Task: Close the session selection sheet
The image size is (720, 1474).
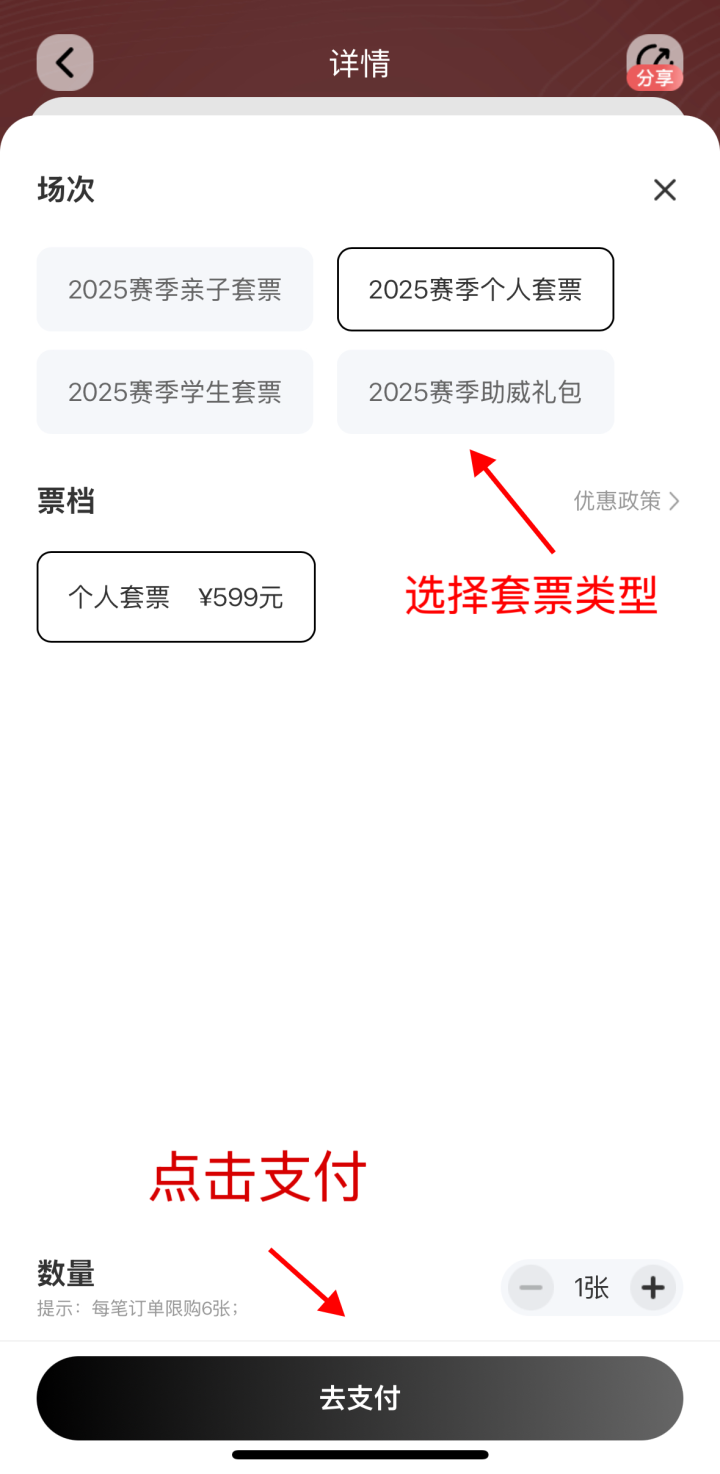Action: [x=665, y=190]
